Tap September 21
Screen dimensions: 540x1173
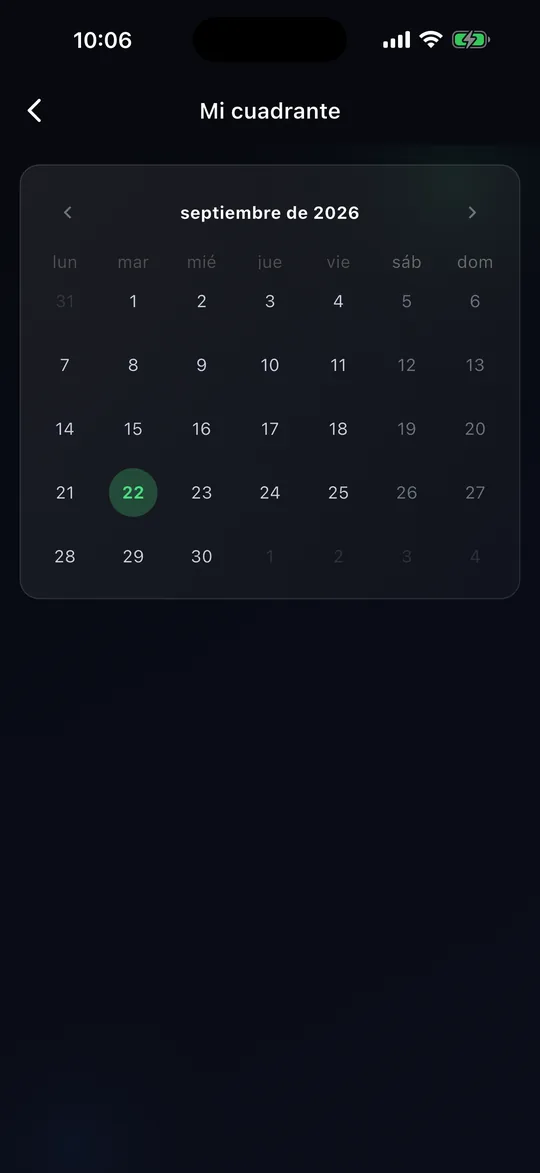pyautogui.click(x=65, y=492)
